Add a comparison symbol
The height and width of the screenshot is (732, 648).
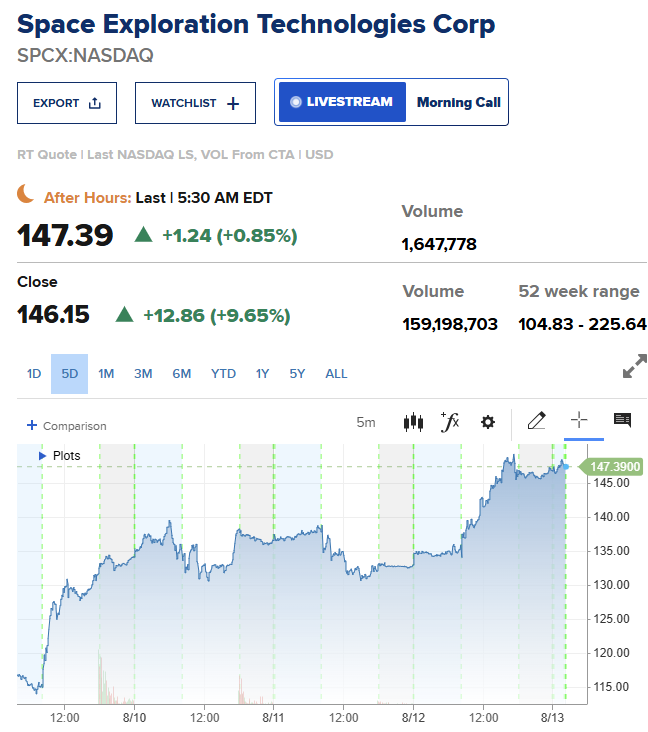(67, 425)
